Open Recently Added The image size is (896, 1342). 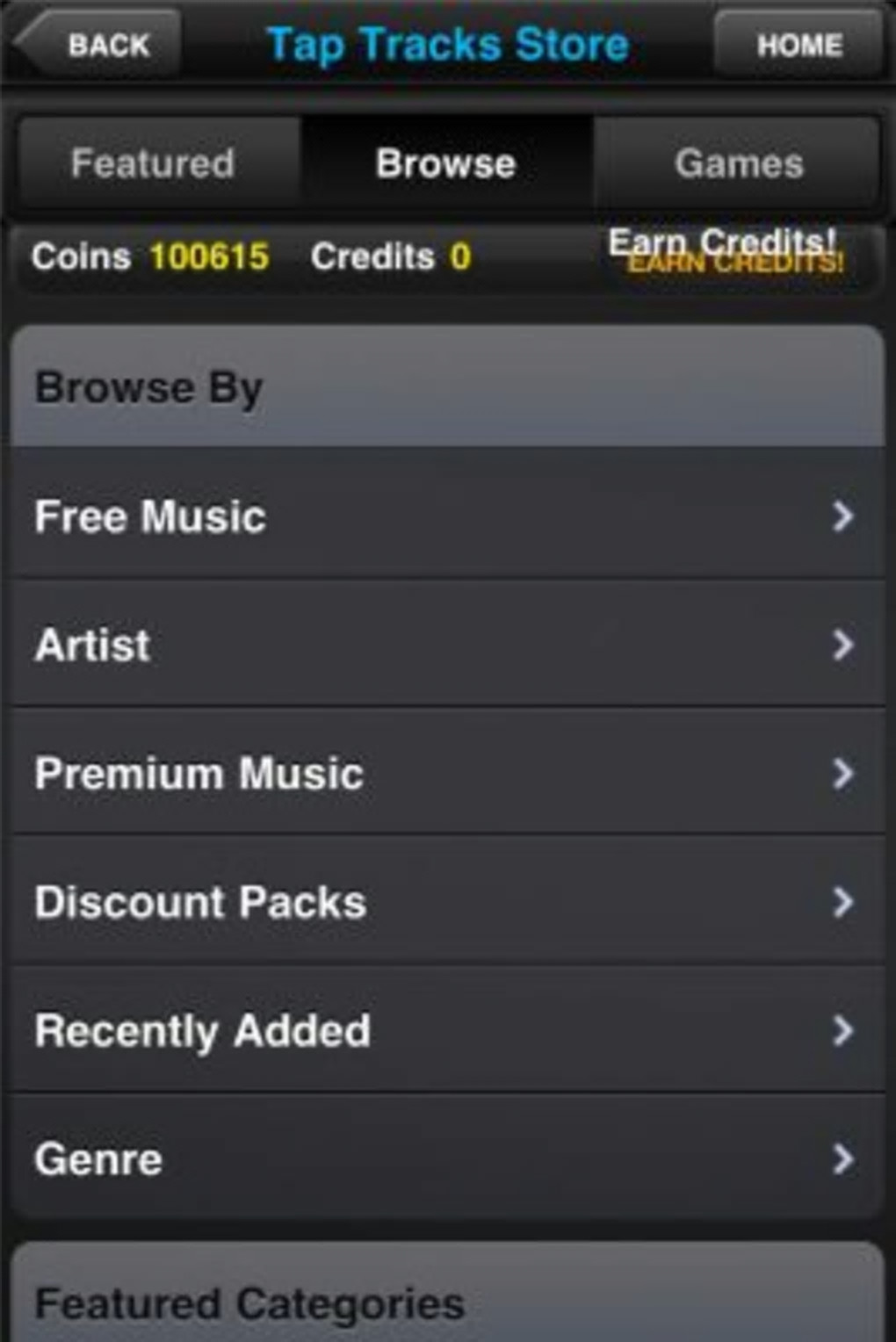[448, 1030]
